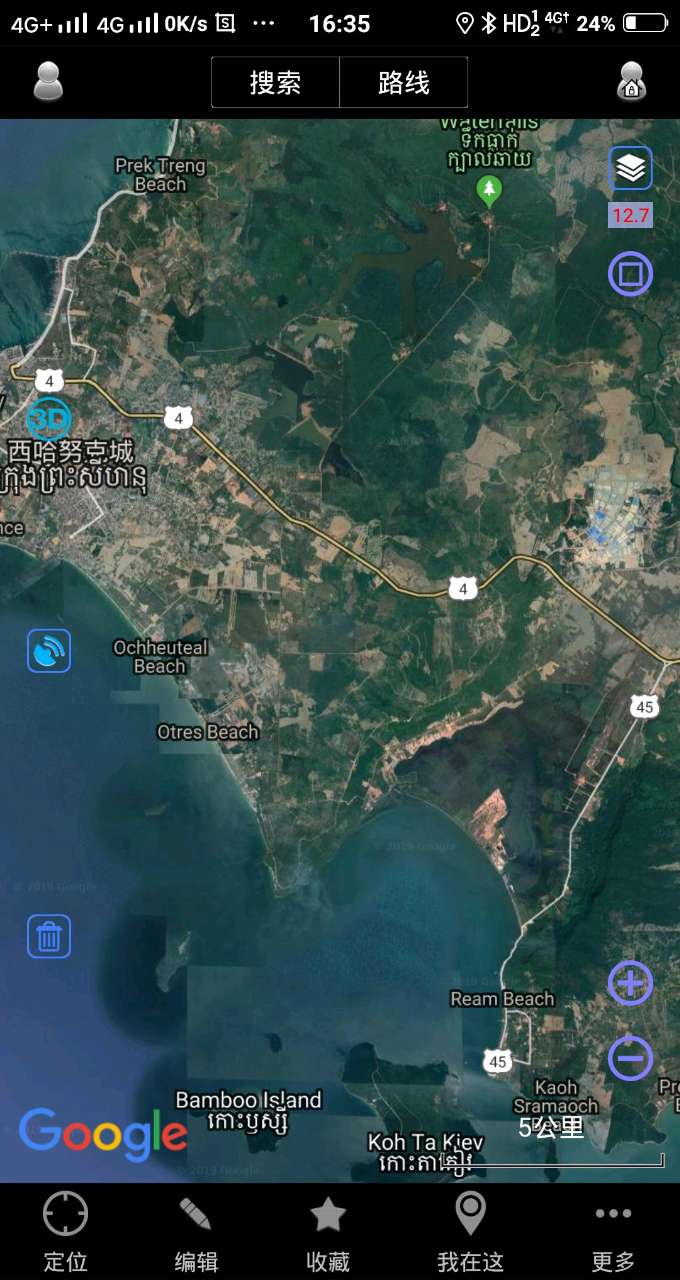Tap the 搜索 search button
Viewport: 680px width, 1280px height.
pyautogui.click(x=275, y=82)
